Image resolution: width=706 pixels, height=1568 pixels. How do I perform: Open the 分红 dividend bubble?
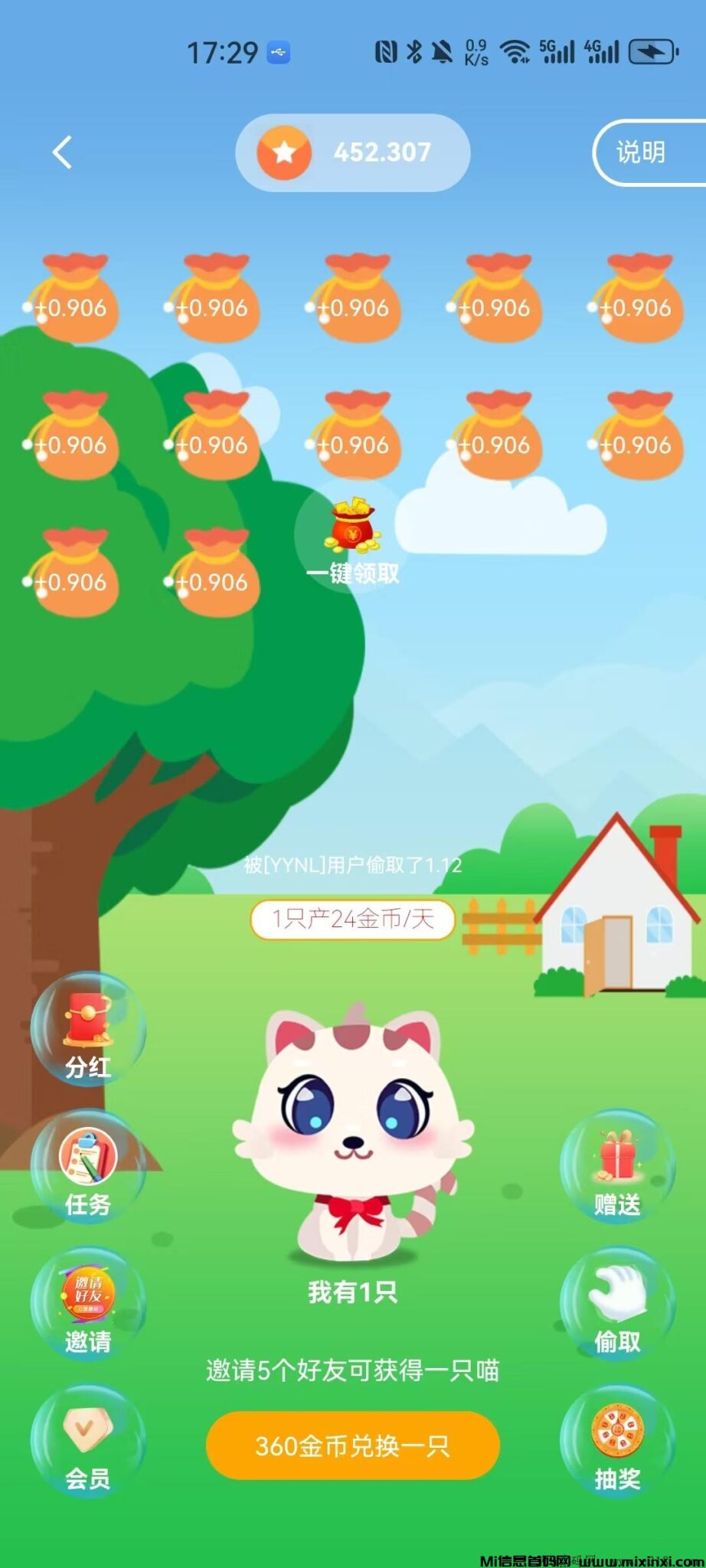coord(88,1030)
